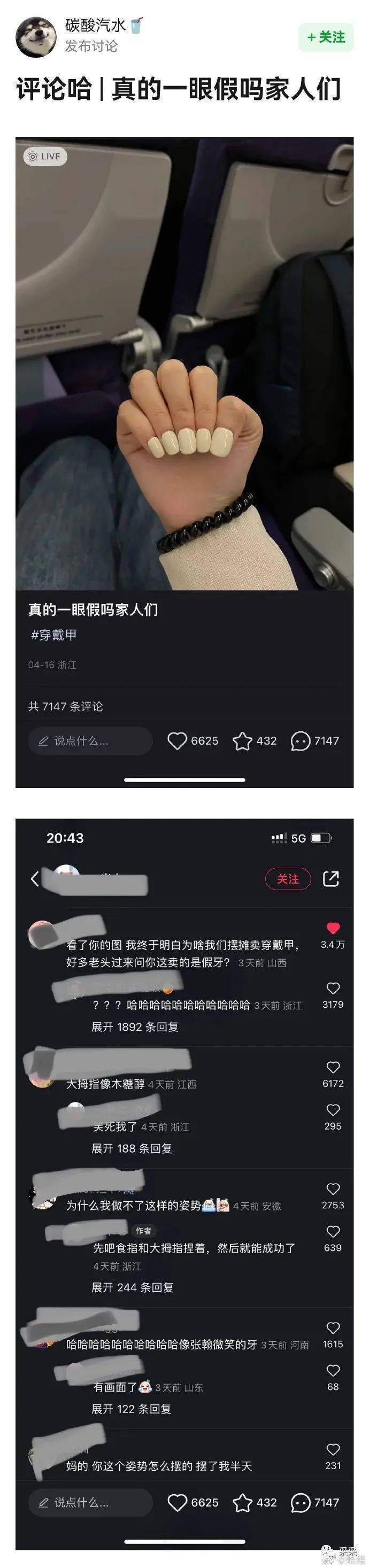Open 碳酸汽水's profile avatar
The image size is (369, 1568).
tap(36, 36)
